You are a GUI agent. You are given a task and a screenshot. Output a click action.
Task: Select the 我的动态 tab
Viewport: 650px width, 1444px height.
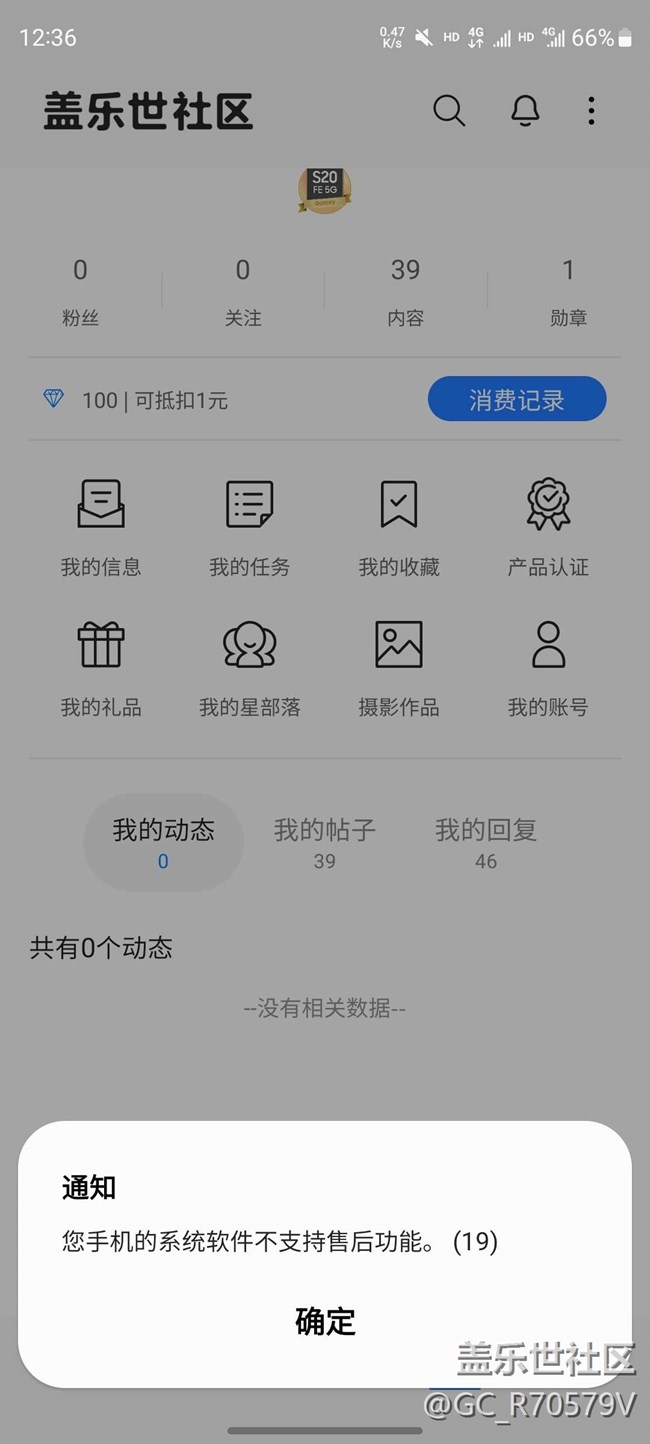tap(163, 842)
